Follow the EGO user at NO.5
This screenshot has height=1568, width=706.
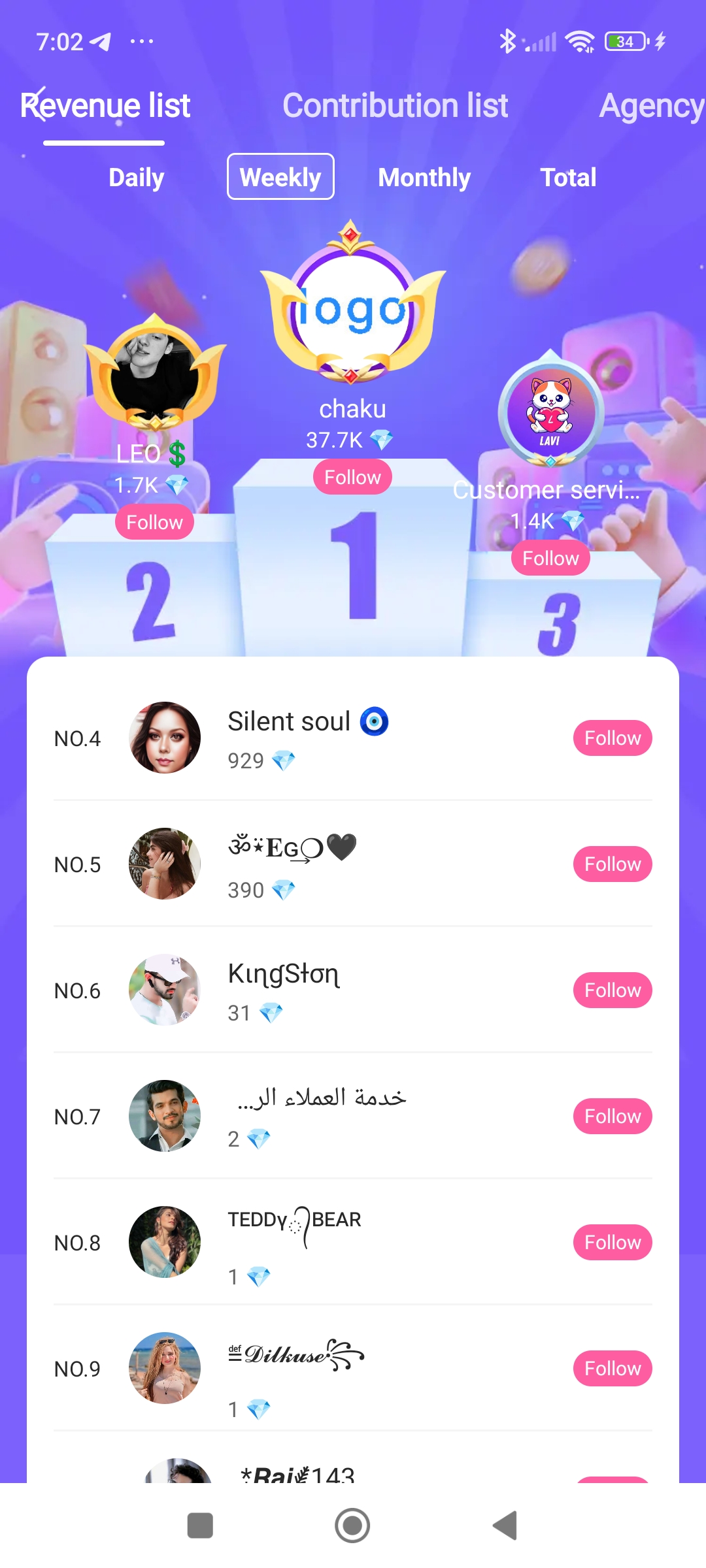coord(613,864)
